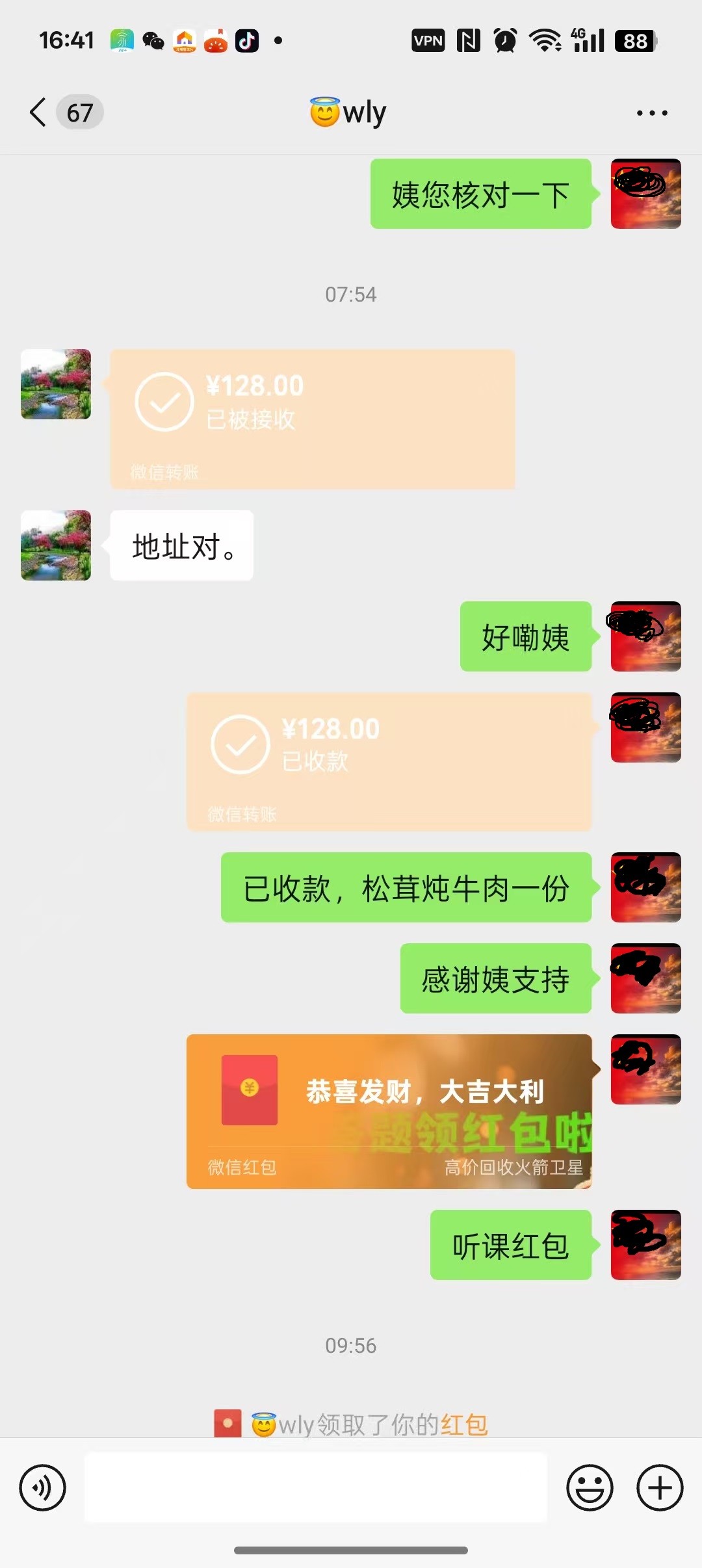
Task: Focus the message text field
Action: [316, 1487]
